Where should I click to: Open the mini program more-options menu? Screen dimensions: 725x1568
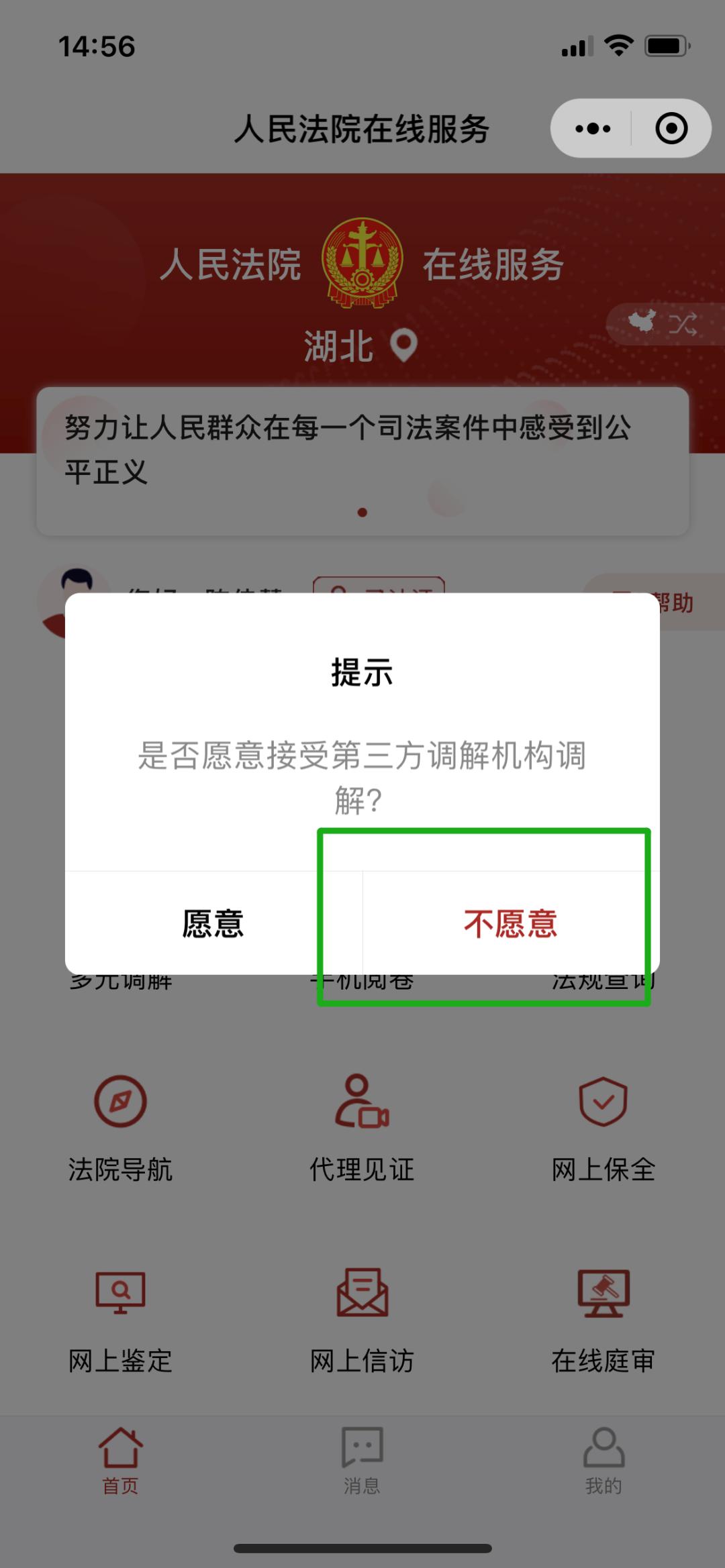(593, 128)
